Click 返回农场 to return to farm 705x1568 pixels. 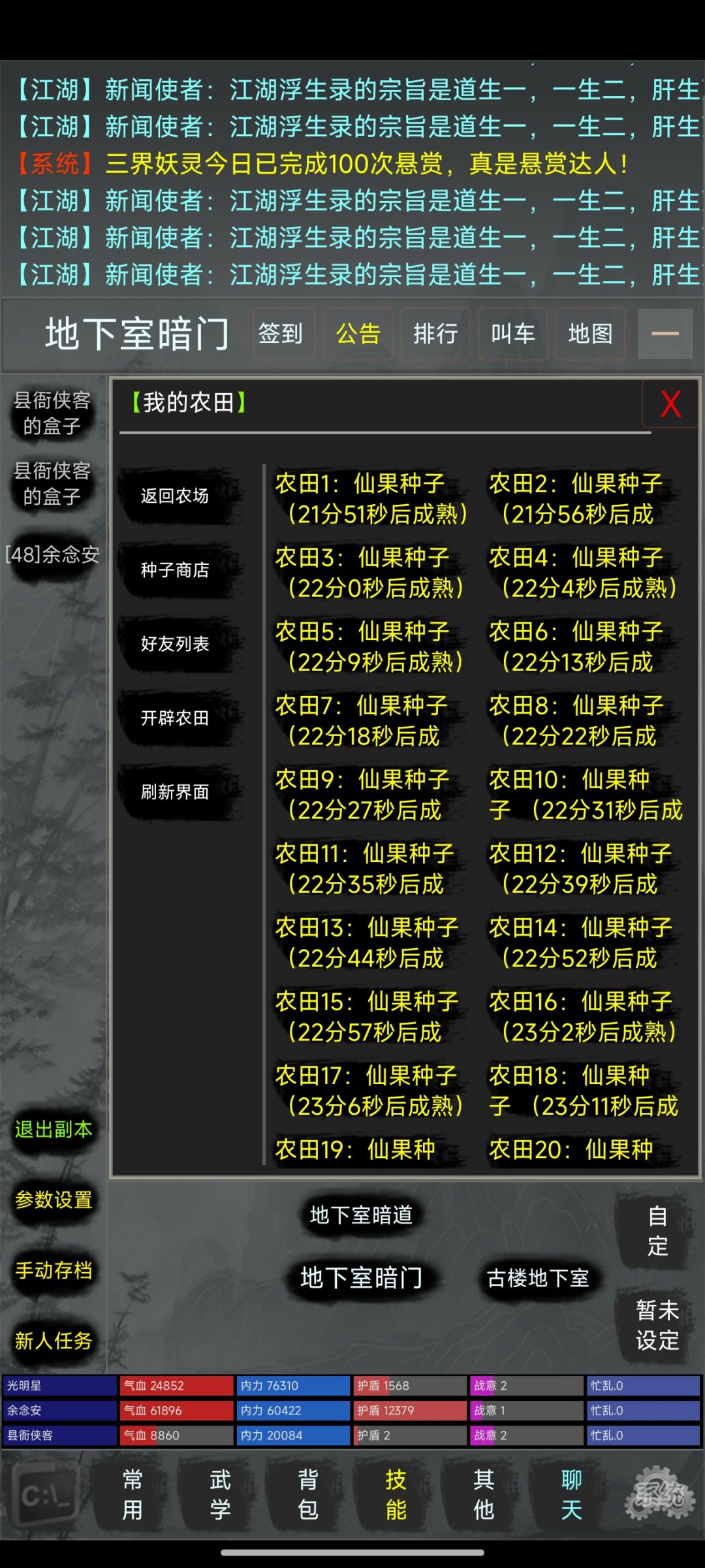pyautogui.click(x=175, y=497)
